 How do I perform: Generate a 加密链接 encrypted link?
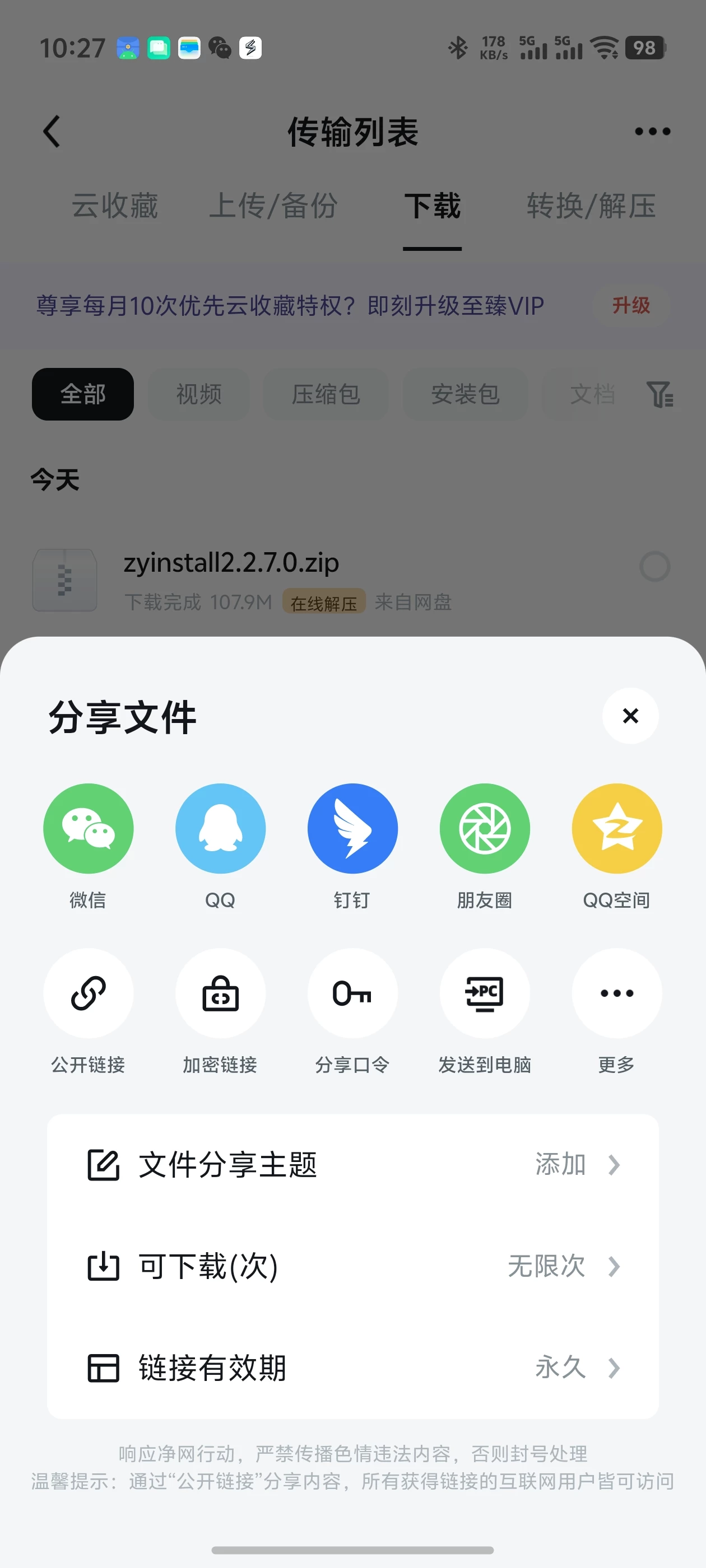(x=220, y=993)
